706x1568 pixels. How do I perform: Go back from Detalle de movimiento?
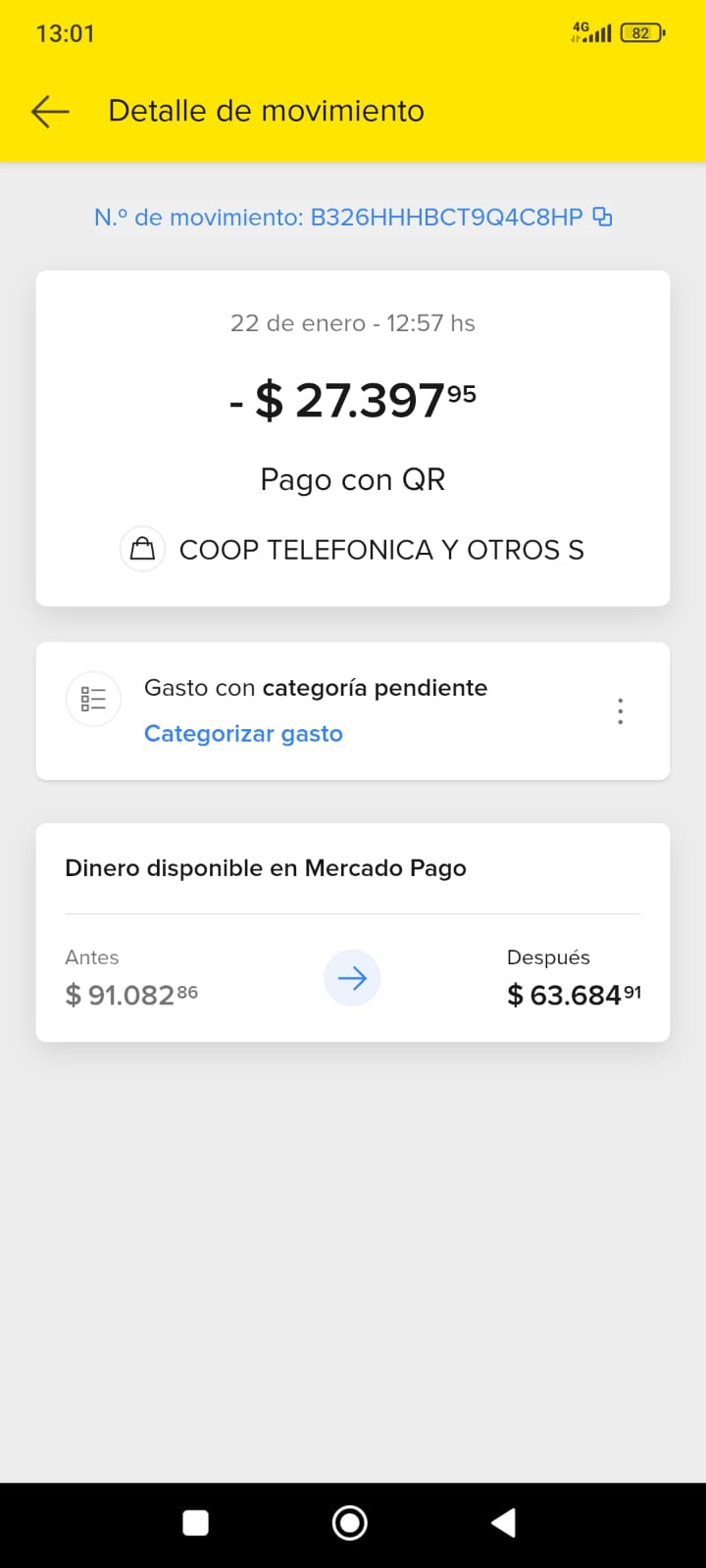pos(50,112)
